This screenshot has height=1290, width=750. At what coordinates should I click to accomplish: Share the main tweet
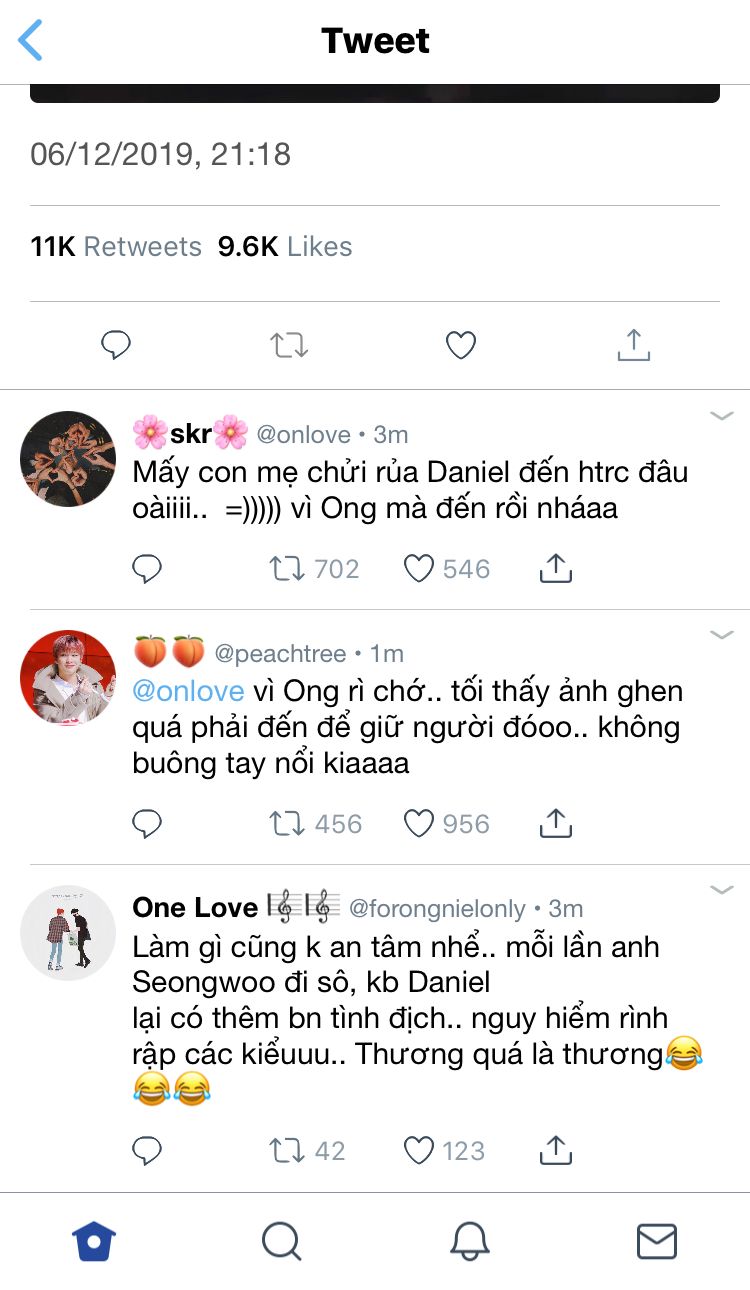tap(633, 345)
